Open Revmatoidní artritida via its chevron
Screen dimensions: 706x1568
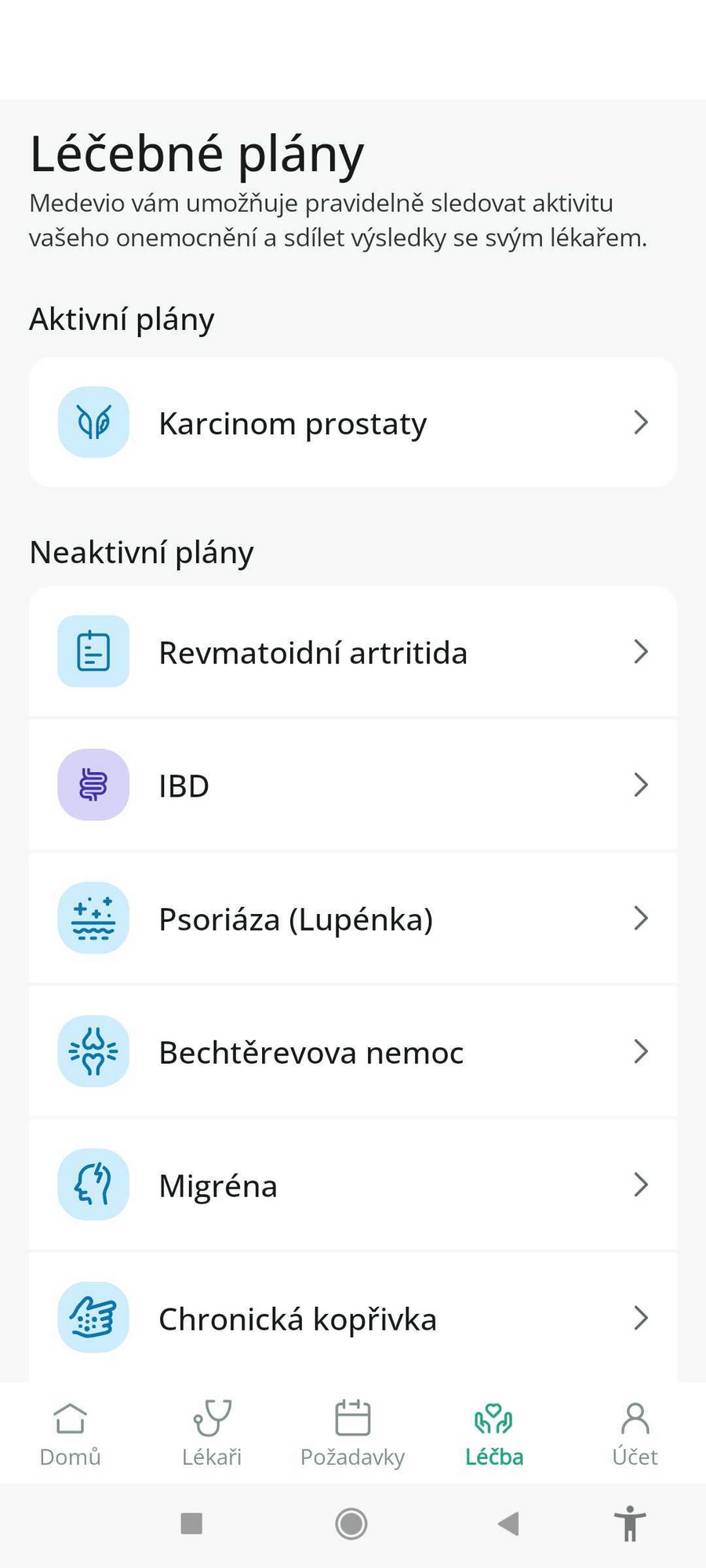point(642,651)
